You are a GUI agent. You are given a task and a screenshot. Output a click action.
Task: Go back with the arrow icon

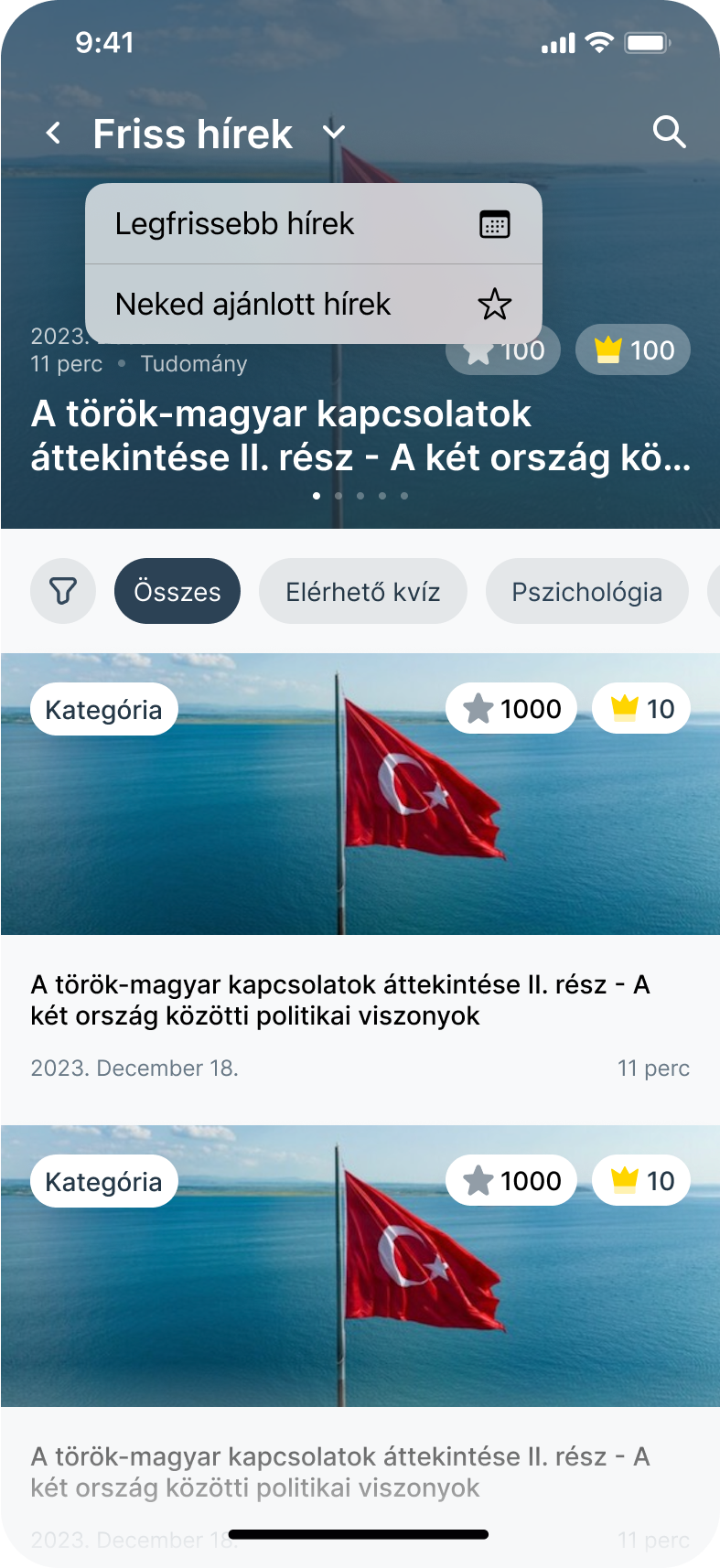tap(54, 134)
